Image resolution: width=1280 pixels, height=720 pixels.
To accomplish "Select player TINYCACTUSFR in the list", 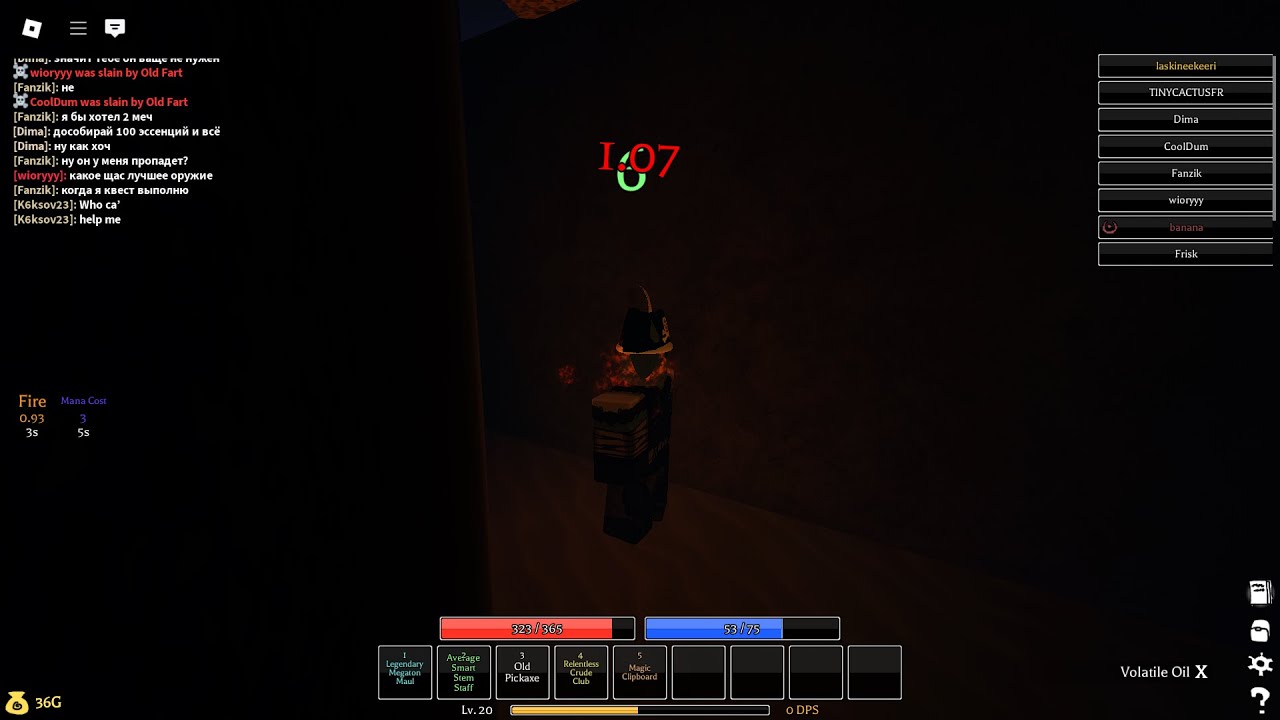I will coord(1185,93).
